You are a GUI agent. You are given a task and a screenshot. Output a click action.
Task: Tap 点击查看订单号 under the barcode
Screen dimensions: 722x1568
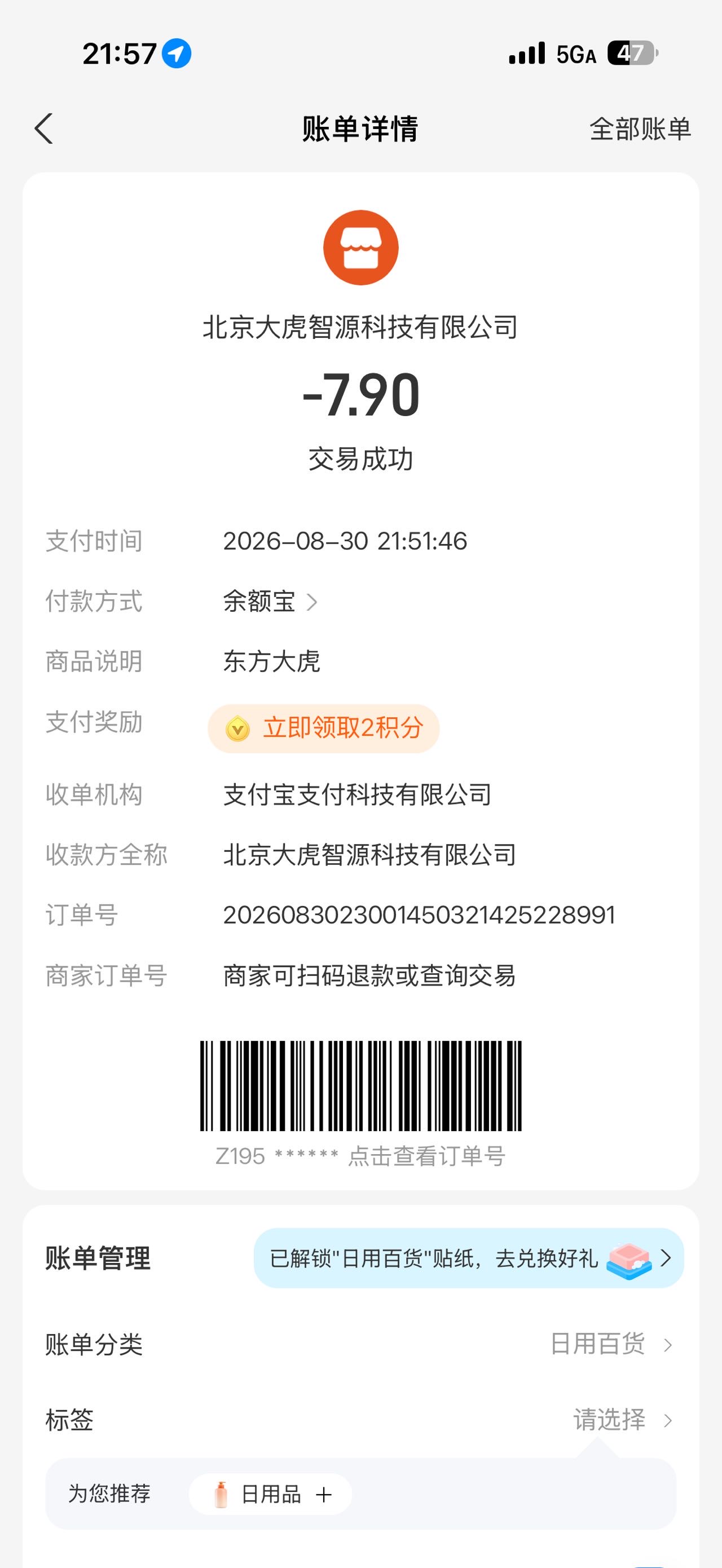pos(427,1156)
